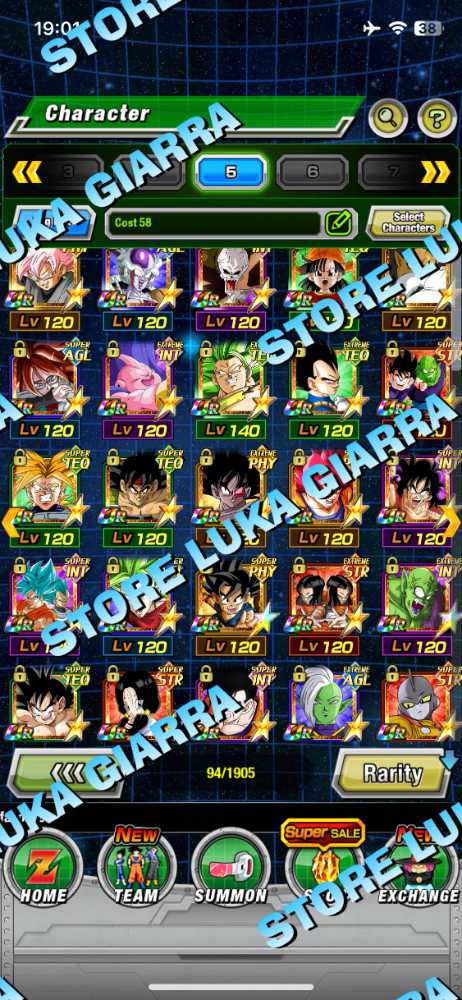Jump back with the left double arrows

tap(27, 172)
